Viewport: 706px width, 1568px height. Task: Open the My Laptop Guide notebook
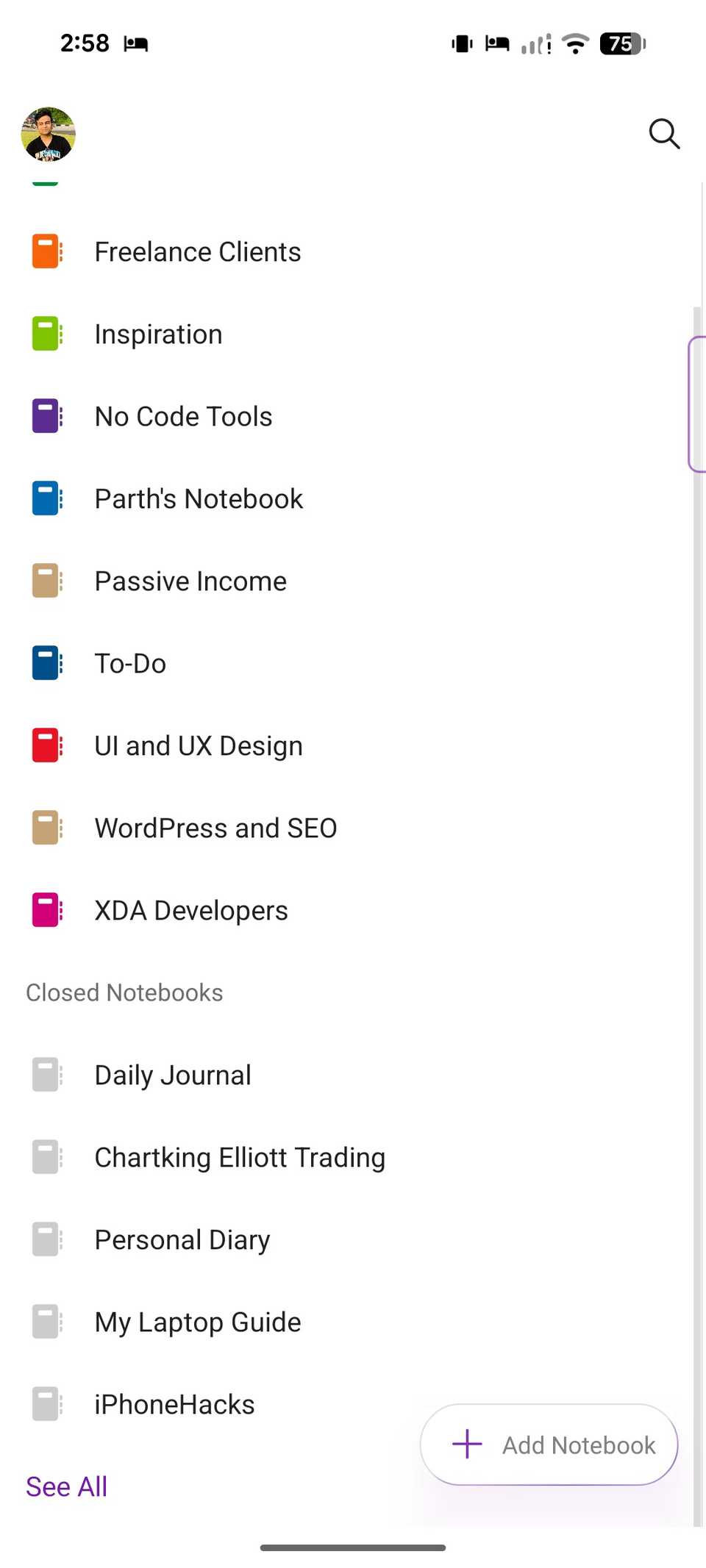click(197, 1322)
